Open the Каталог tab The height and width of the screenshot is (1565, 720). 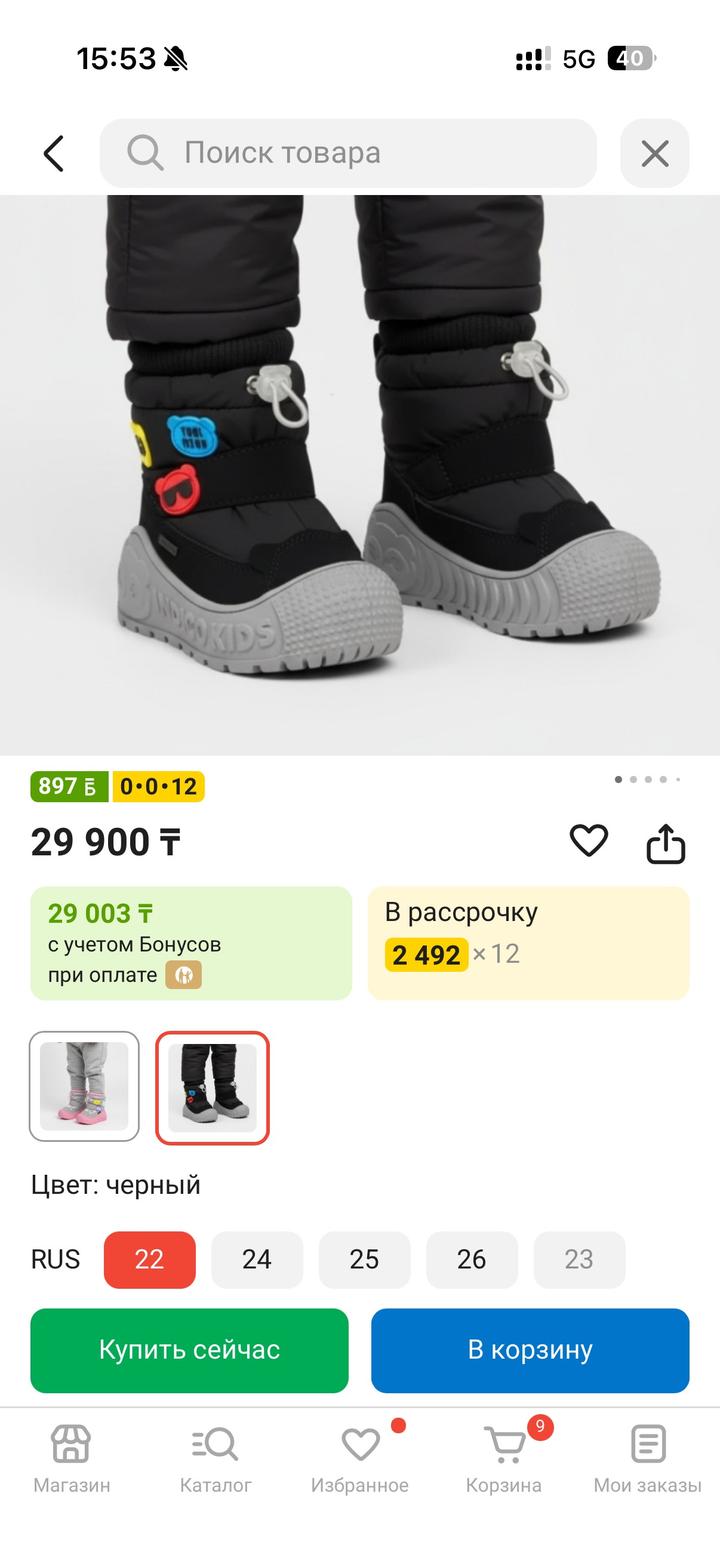(216, 1459)
